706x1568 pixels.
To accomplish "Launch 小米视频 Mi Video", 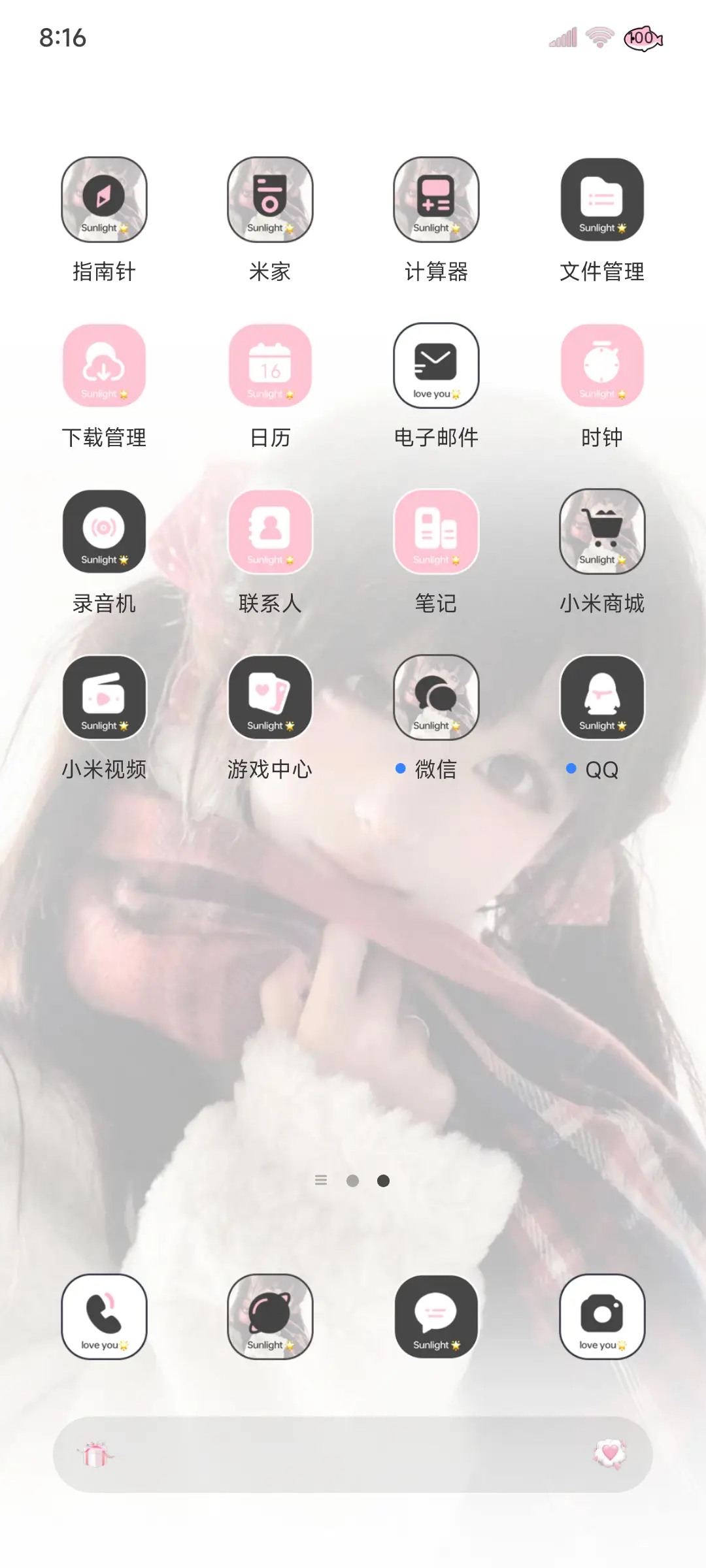I will point(104,698).
